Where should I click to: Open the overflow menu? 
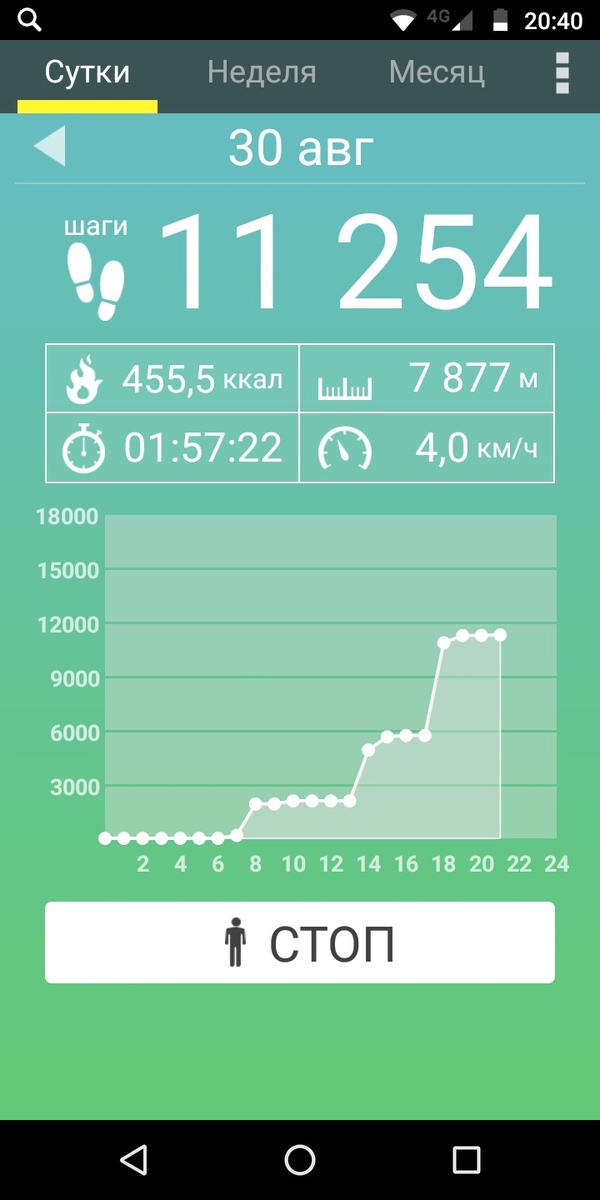(x=562, y=73)
